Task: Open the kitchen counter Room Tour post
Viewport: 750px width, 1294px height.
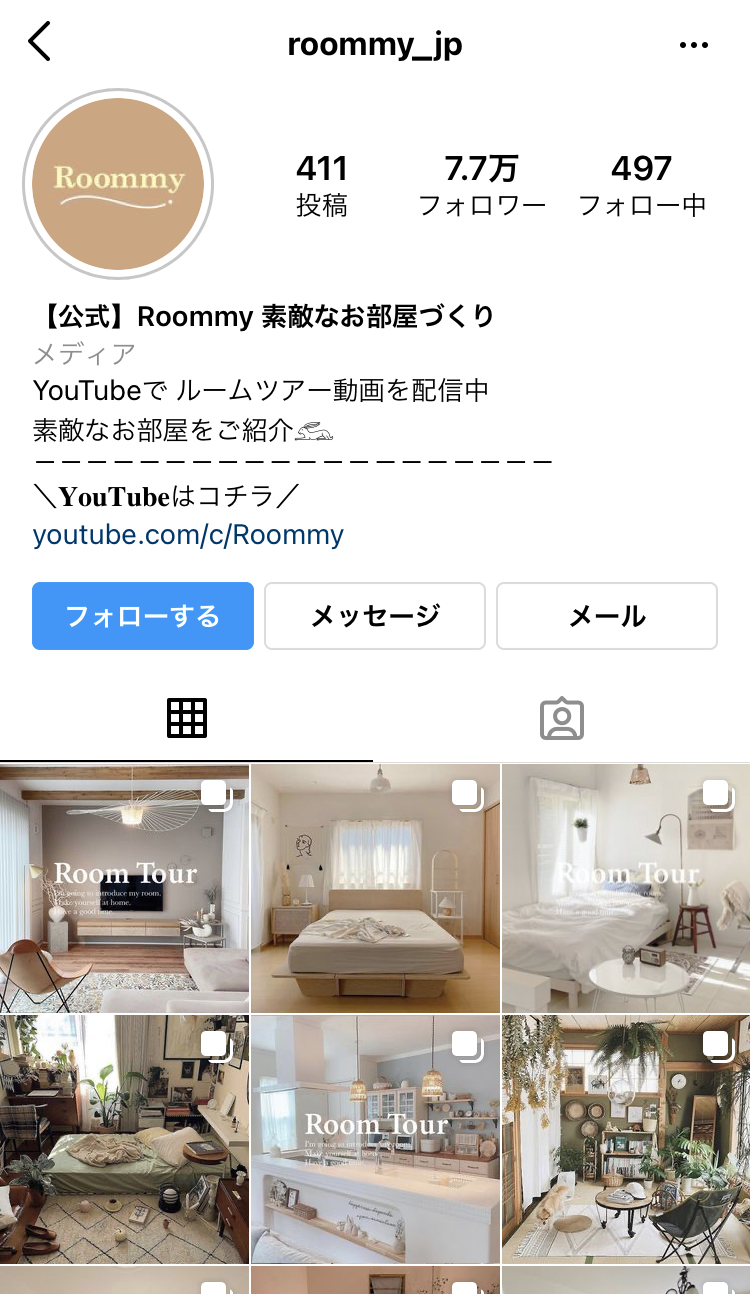Action: point(375,1140)
